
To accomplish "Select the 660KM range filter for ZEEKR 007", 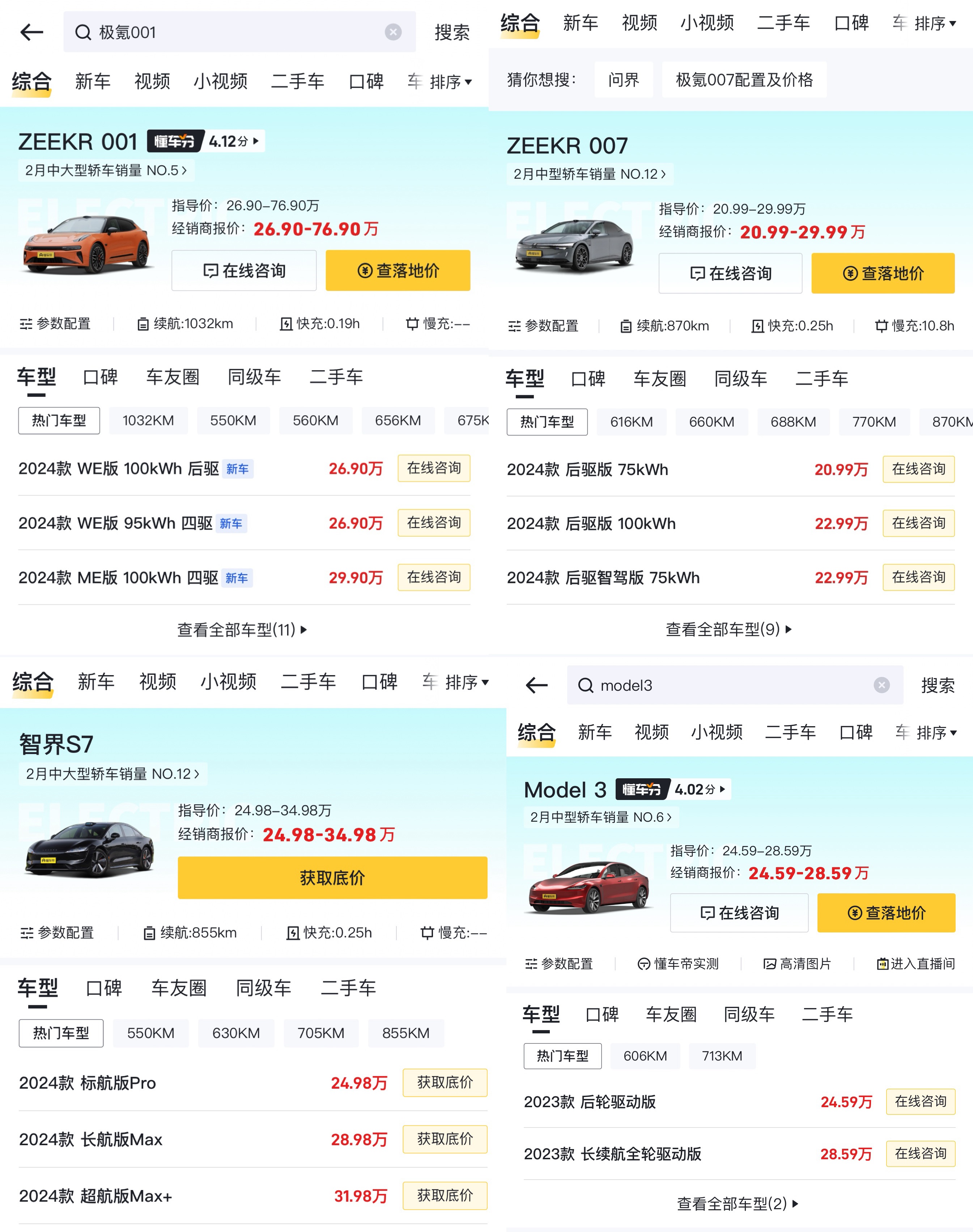I will coord(711,422).
